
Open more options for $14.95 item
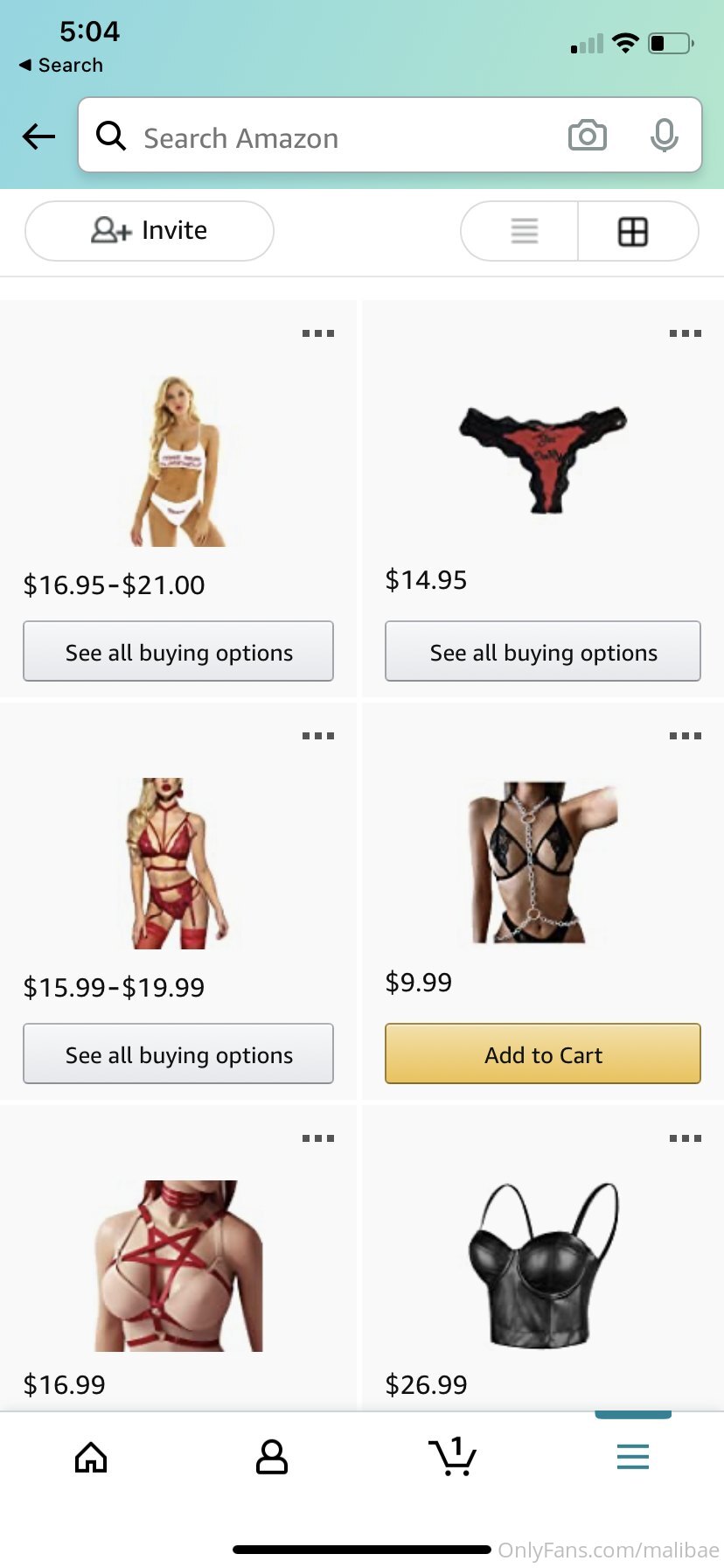pyautogui.click(x=686, y=333)
